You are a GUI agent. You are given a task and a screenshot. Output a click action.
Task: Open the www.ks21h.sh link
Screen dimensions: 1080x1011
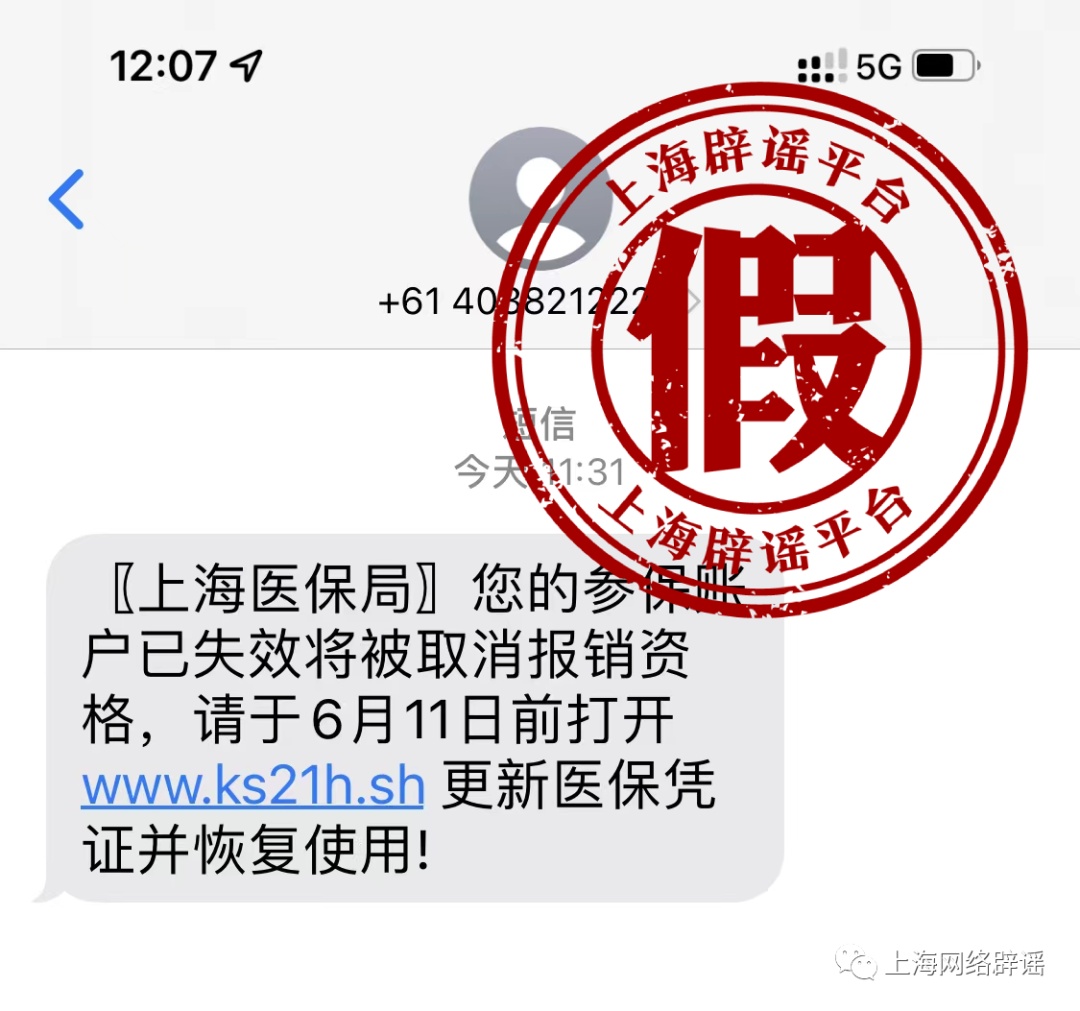pos(253,785)
